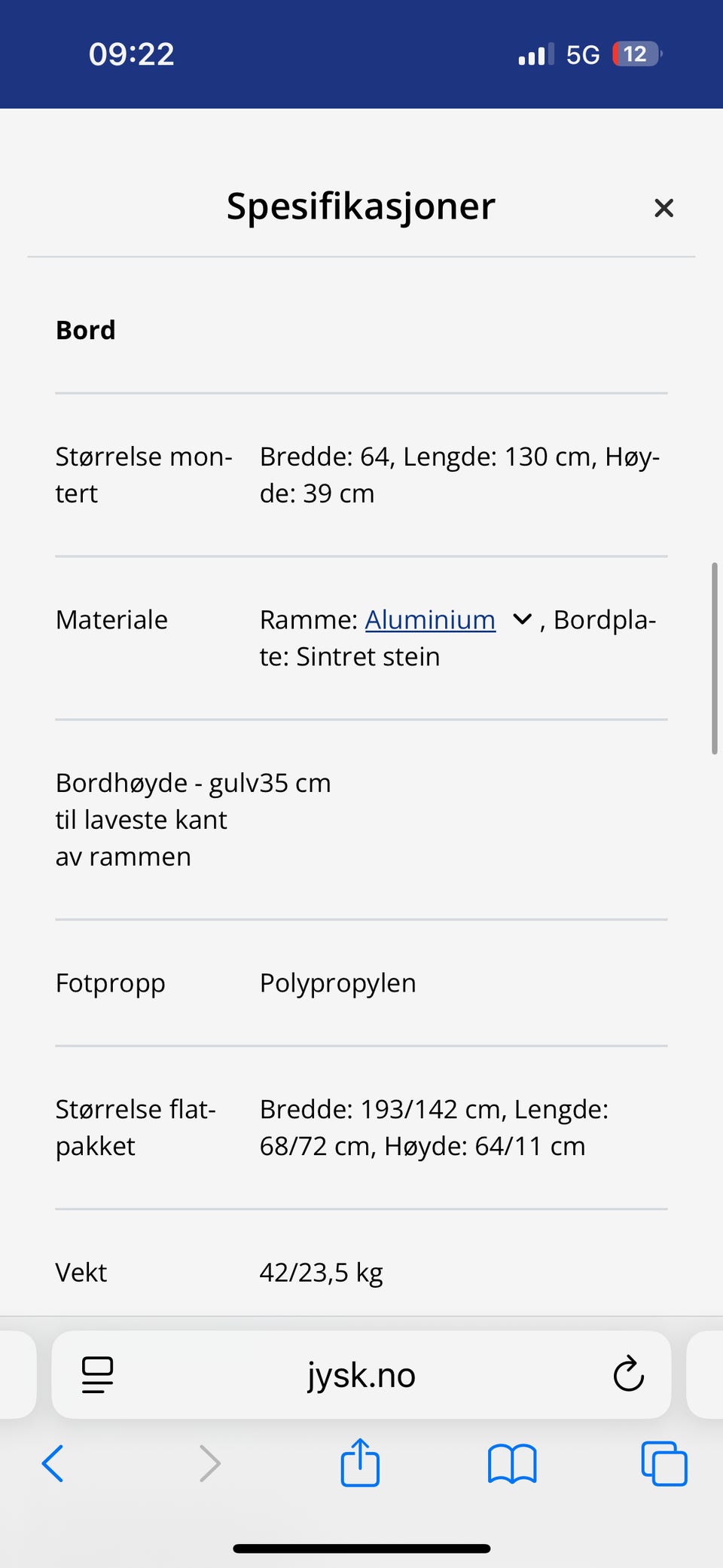Image resolution: width=723 pixels, height=1568 pixels.
Task: Tap the clock showing 09:22
Action: (131, 53)
